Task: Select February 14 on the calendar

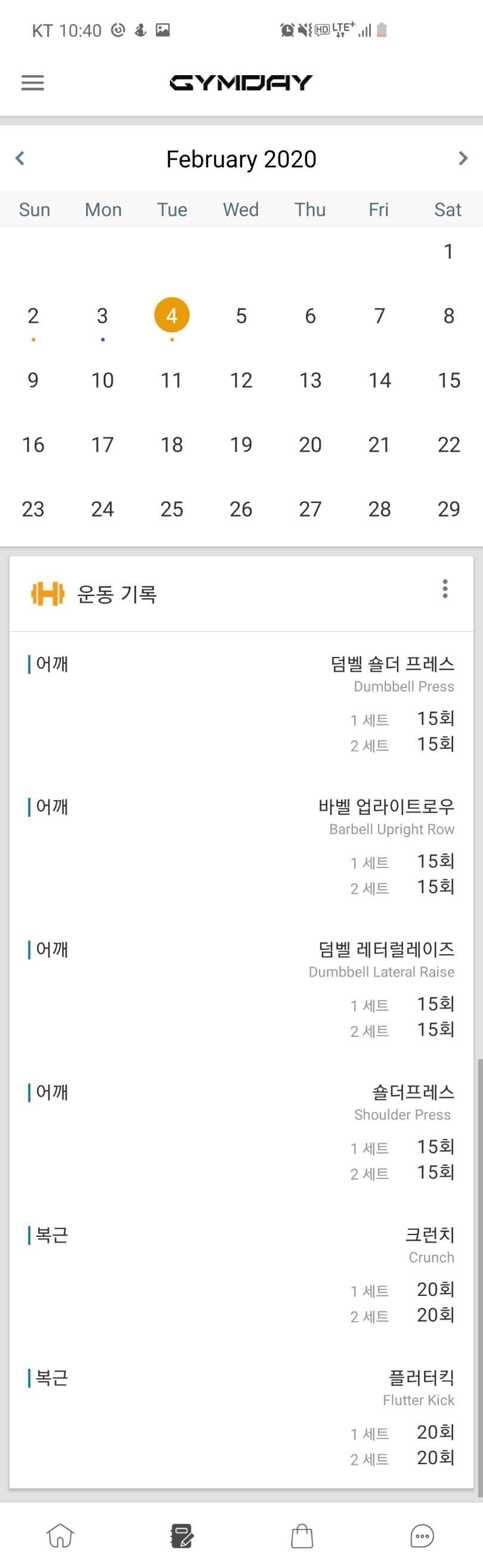Action: 380,381
